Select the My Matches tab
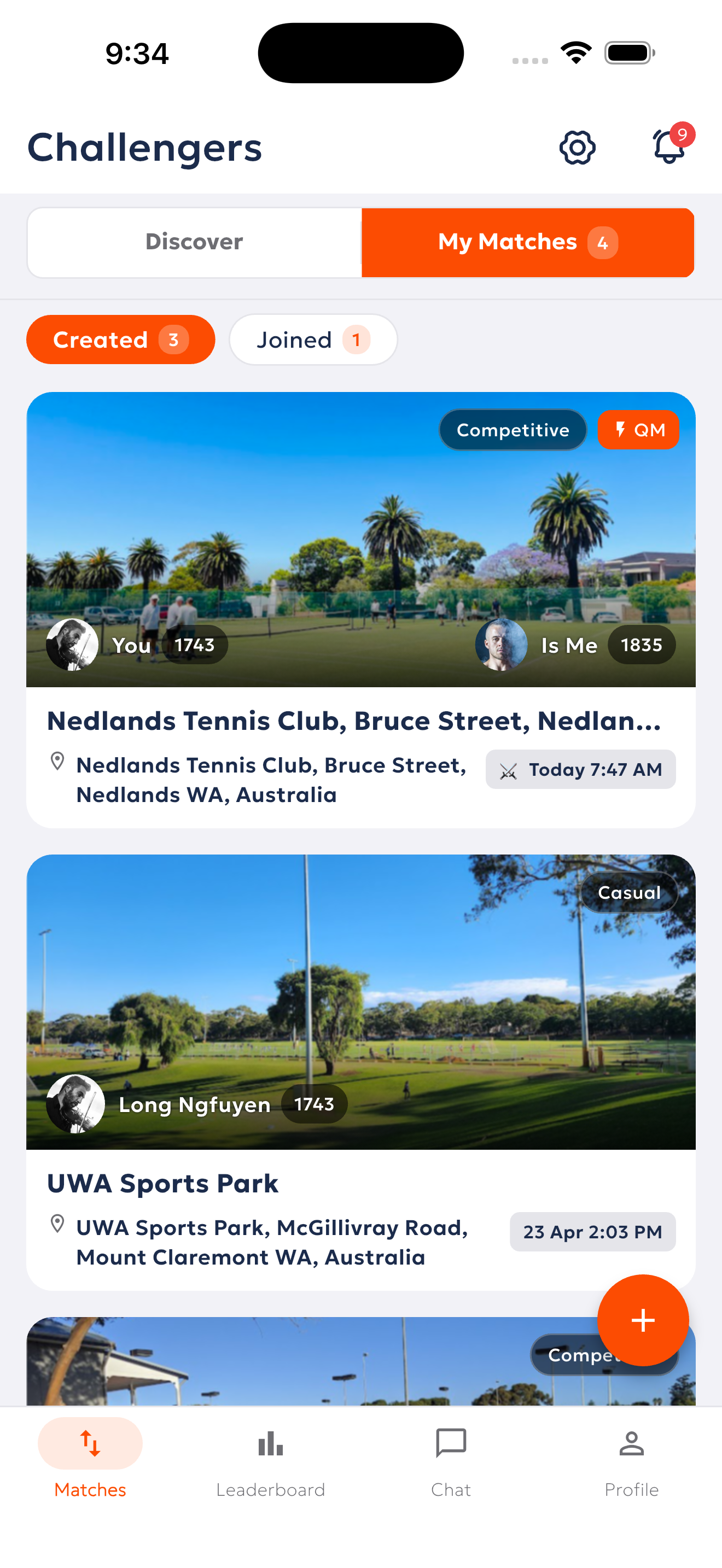This screenshot has width=722, height=1568. pos(527,242)
